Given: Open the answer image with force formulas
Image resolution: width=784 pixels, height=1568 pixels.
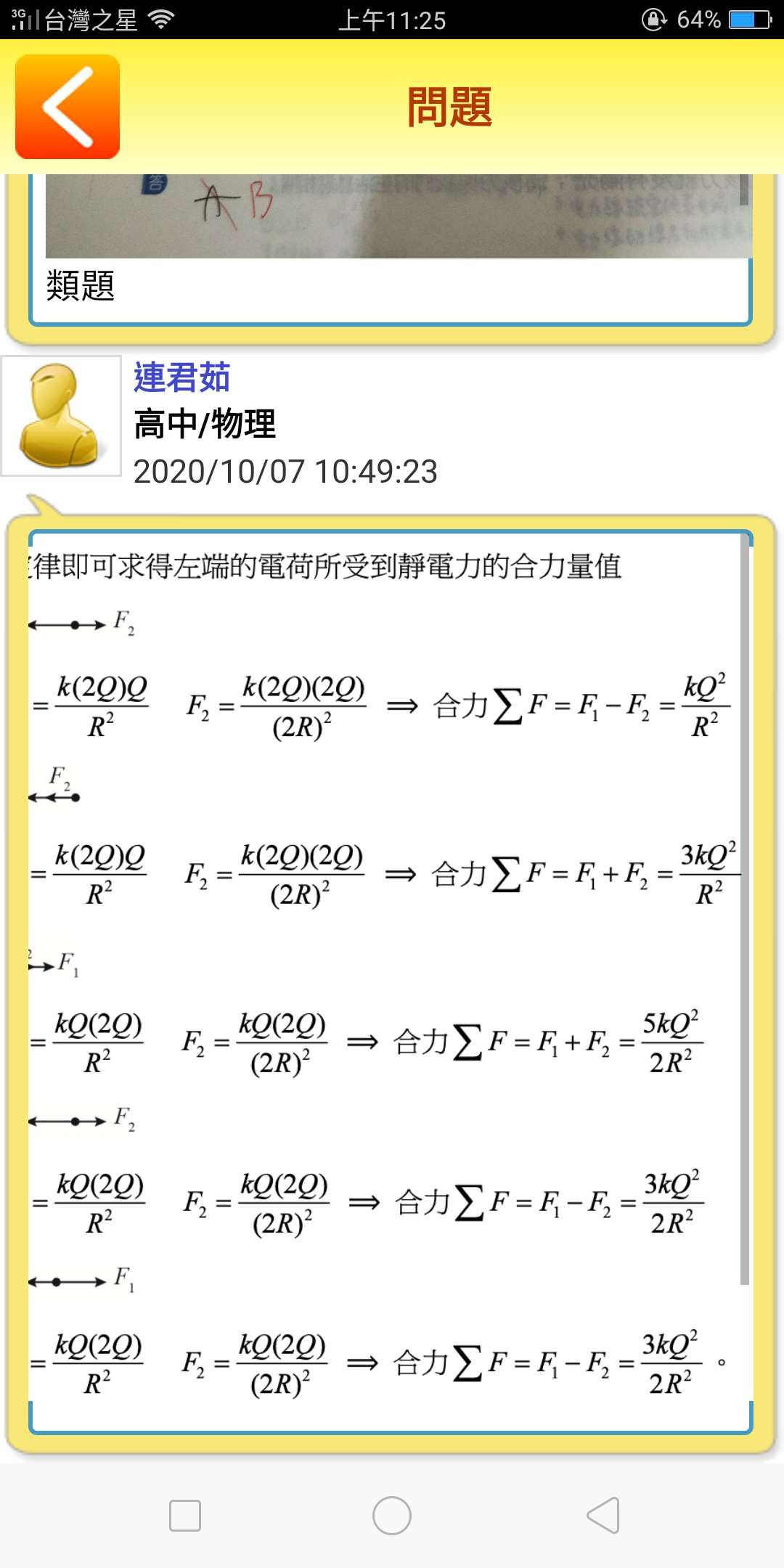Looking at the screenshot, I should coord(385,980).
